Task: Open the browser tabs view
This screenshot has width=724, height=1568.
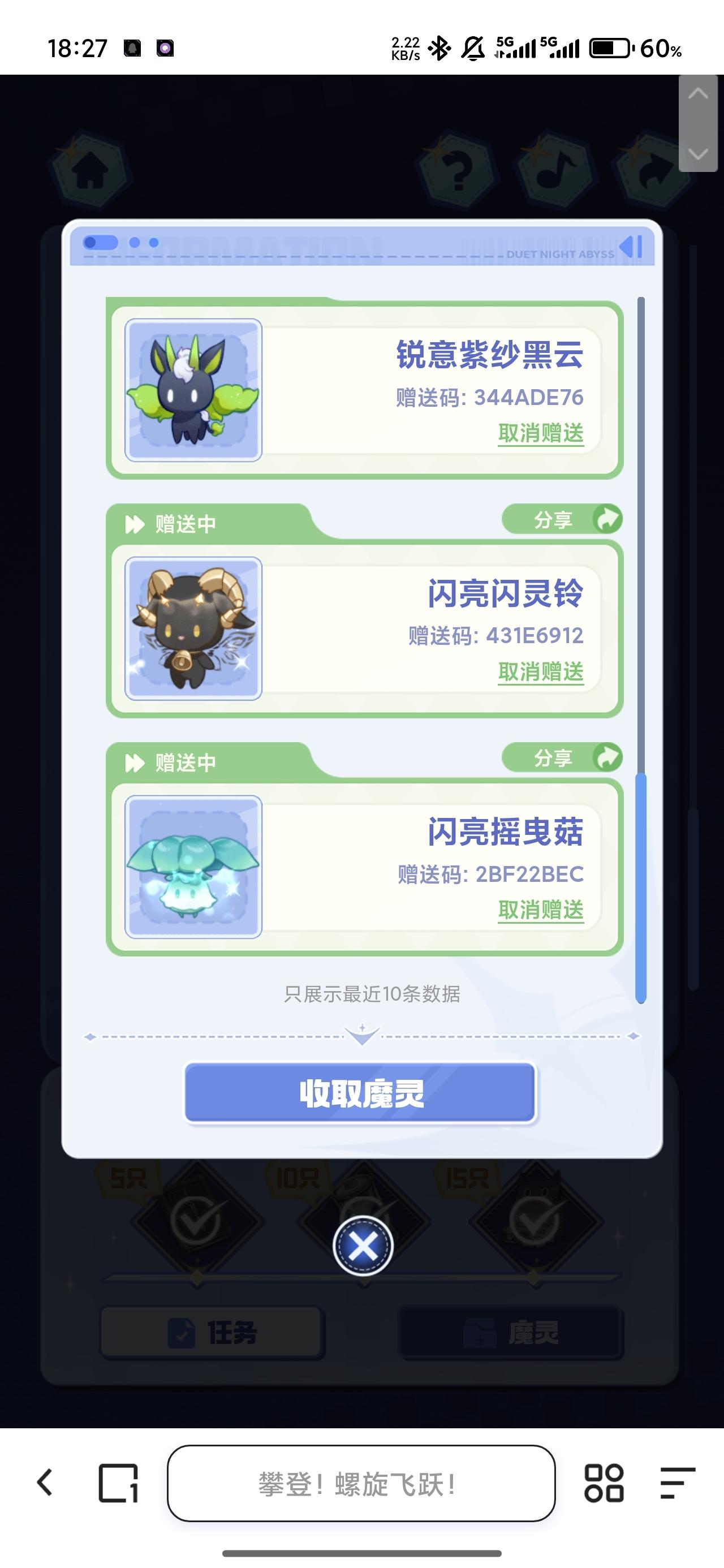Action: tap(118, 1483)
